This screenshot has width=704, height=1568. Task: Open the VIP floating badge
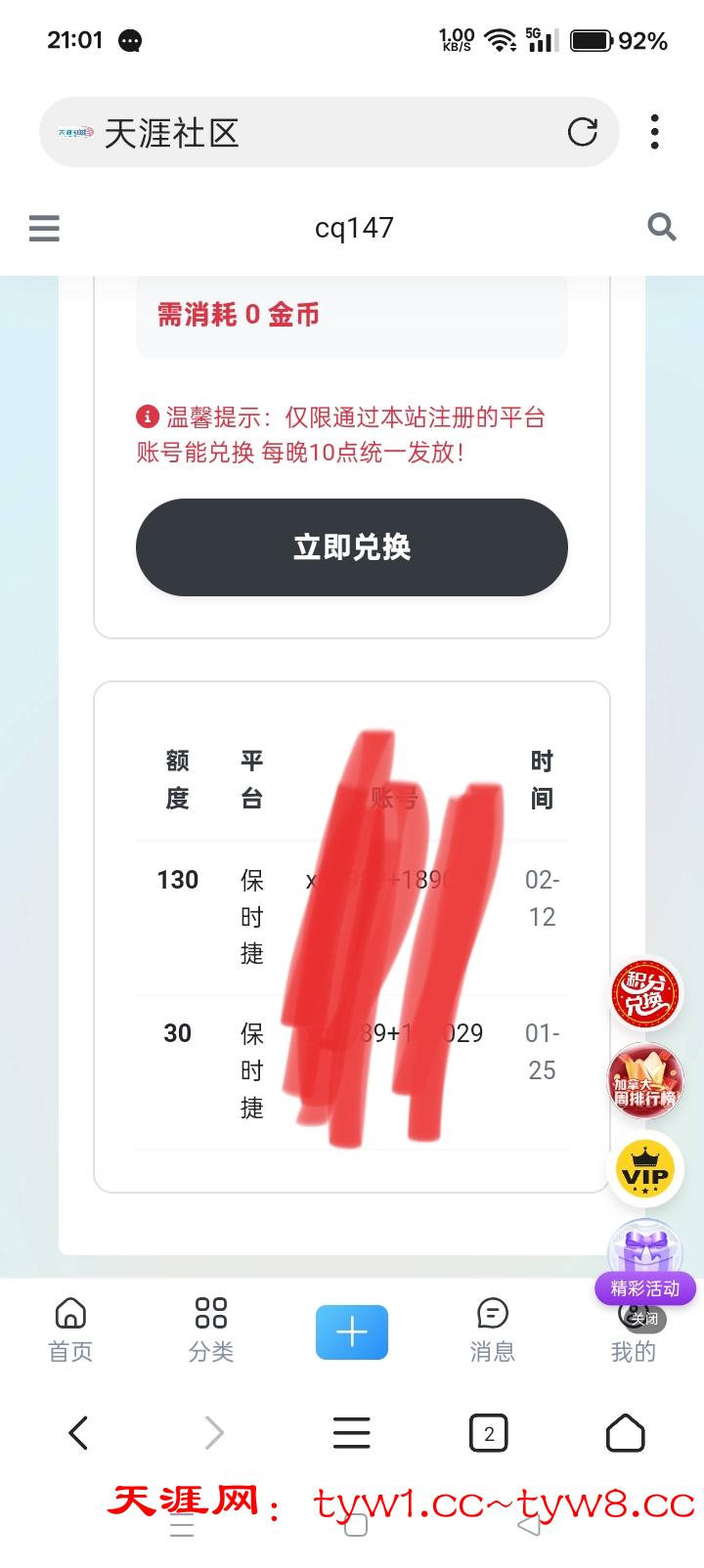point(645,1169)
